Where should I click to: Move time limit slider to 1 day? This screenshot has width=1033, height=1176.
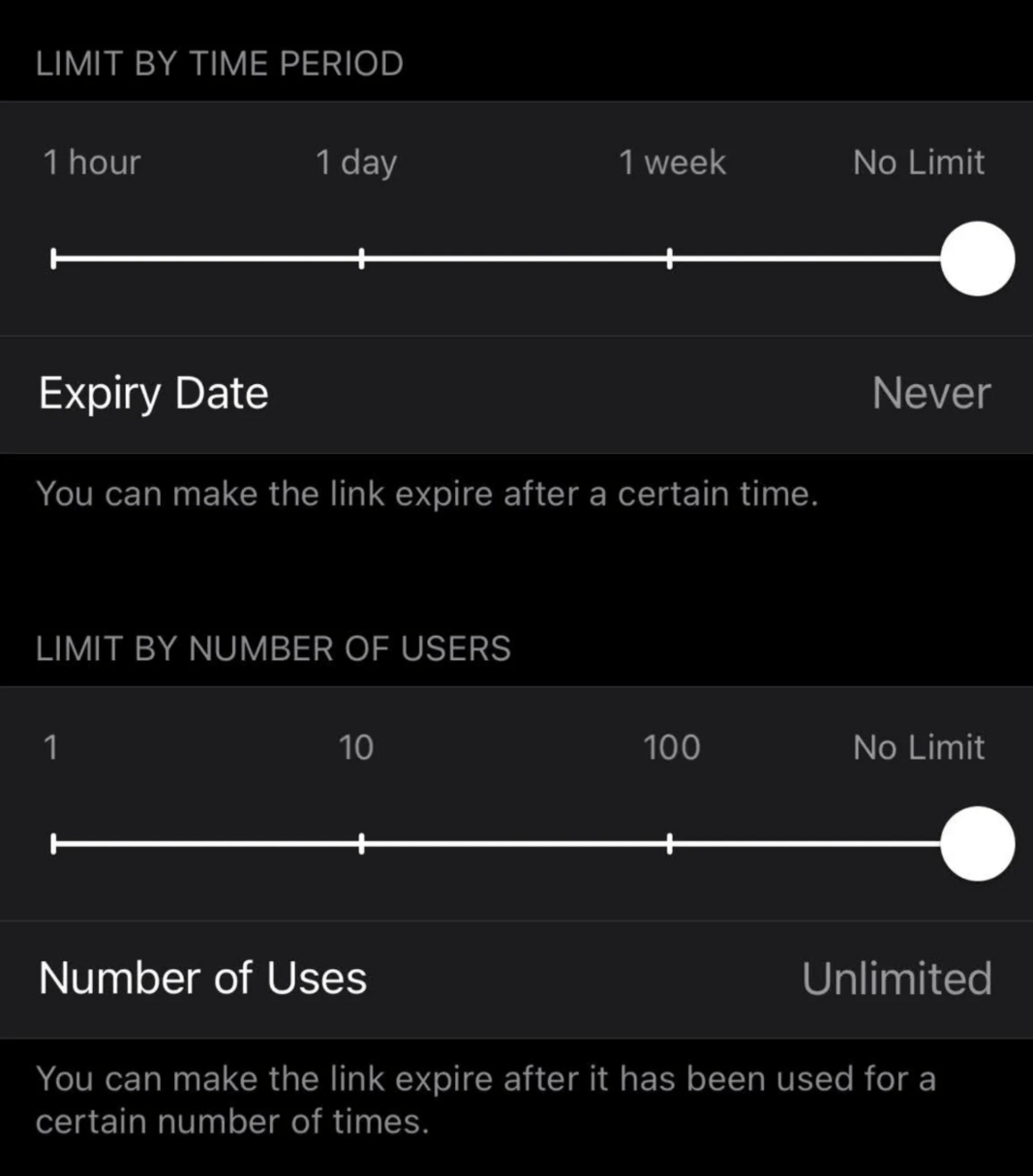coord(359,256)
